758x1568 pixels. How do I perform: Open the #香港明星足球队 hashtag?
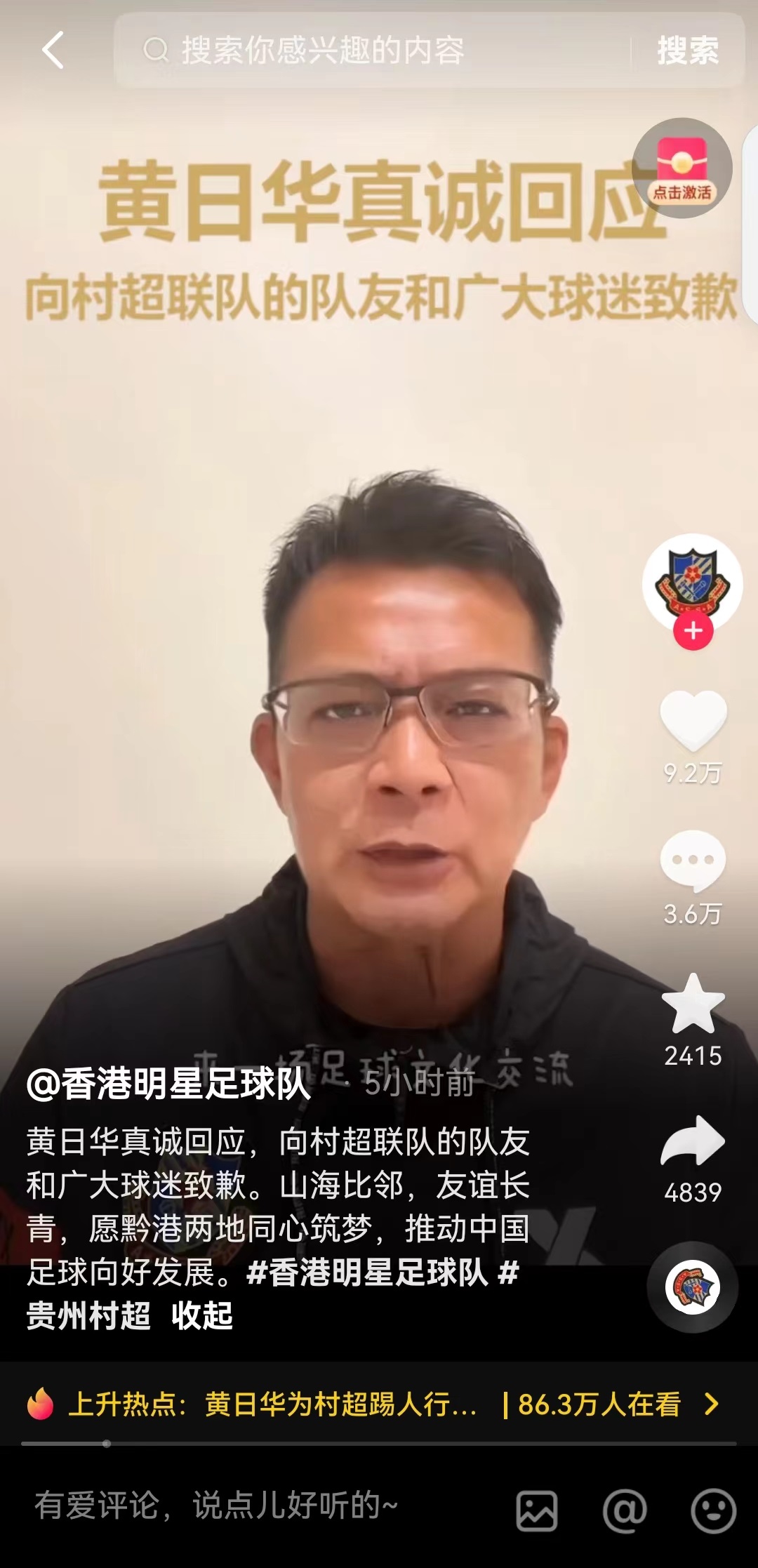tap(367, 1272)
